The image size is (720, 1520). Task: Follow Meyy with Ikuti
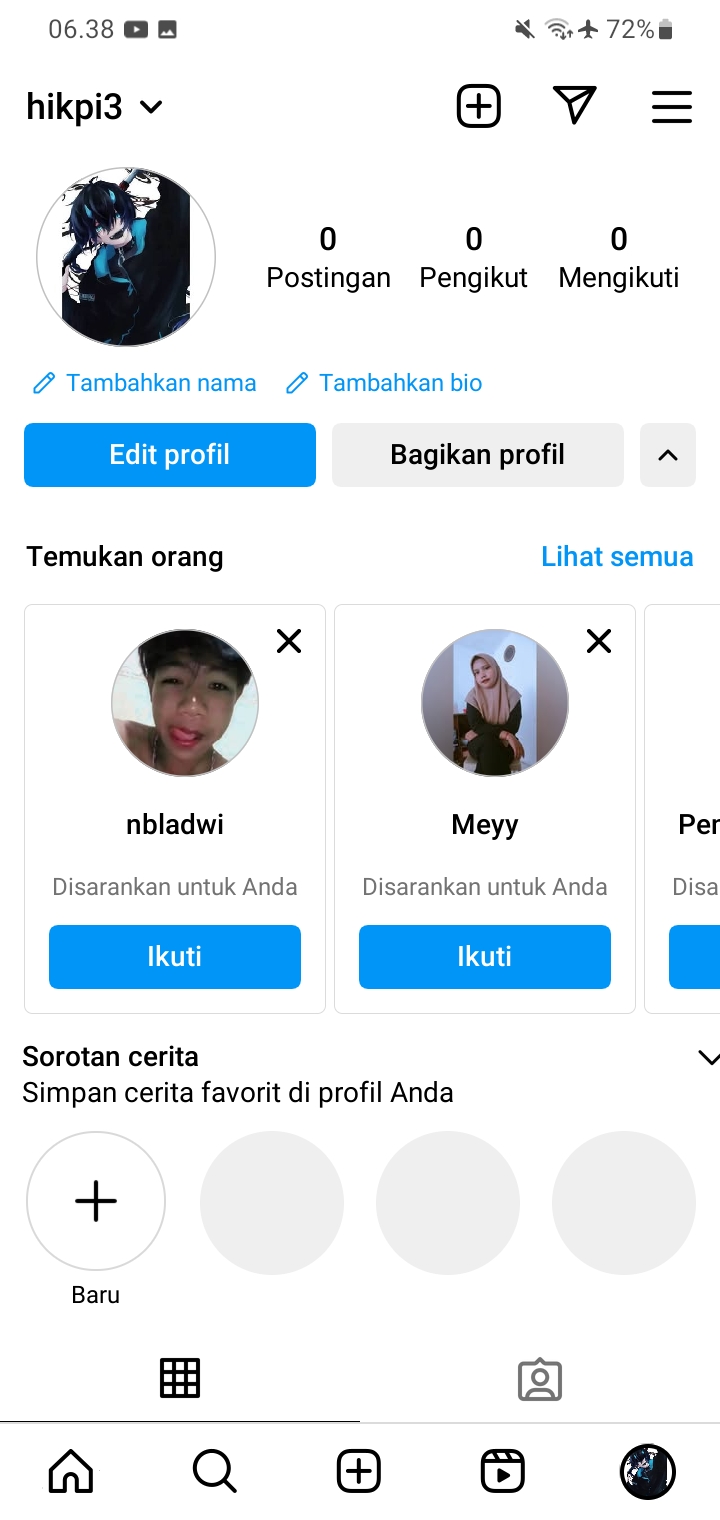(x=485, y=957)
